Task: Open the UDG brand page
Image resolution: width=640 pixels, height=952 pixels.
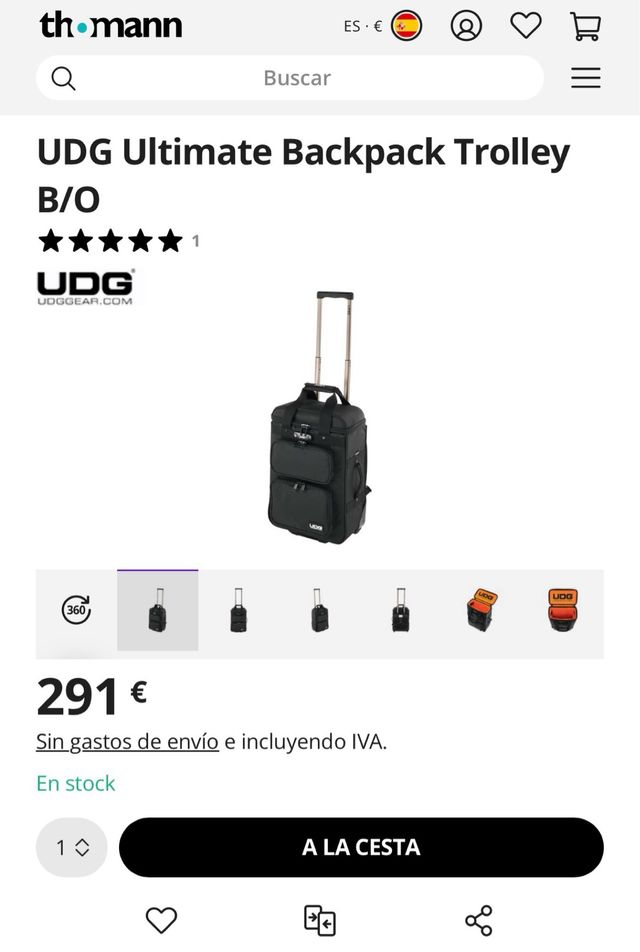Action: click(x=85, y=288)
